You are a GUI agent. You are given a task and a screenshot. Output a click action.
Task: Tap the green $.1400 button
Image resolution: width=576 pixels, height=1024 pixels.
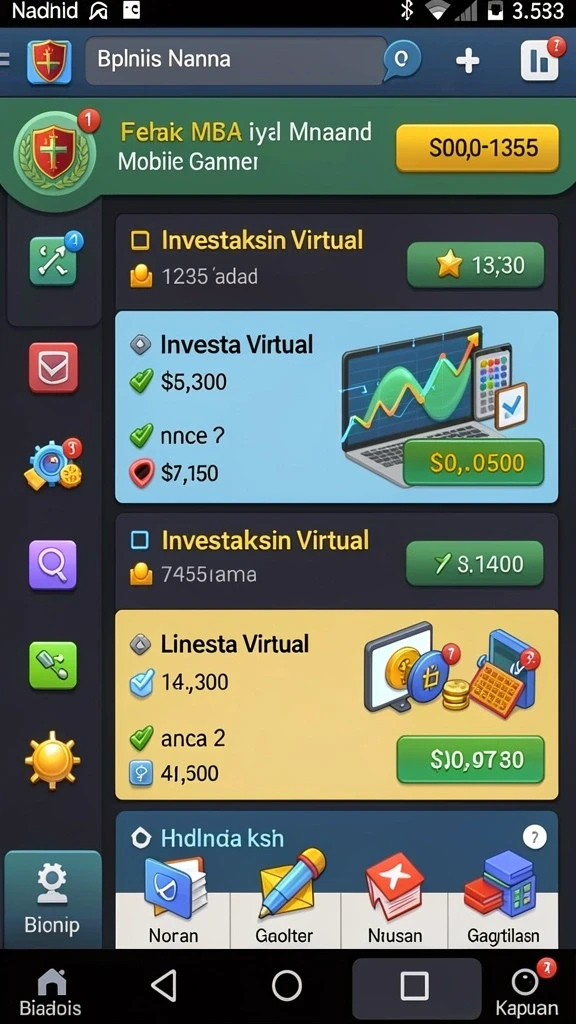[x=475, y=563]
